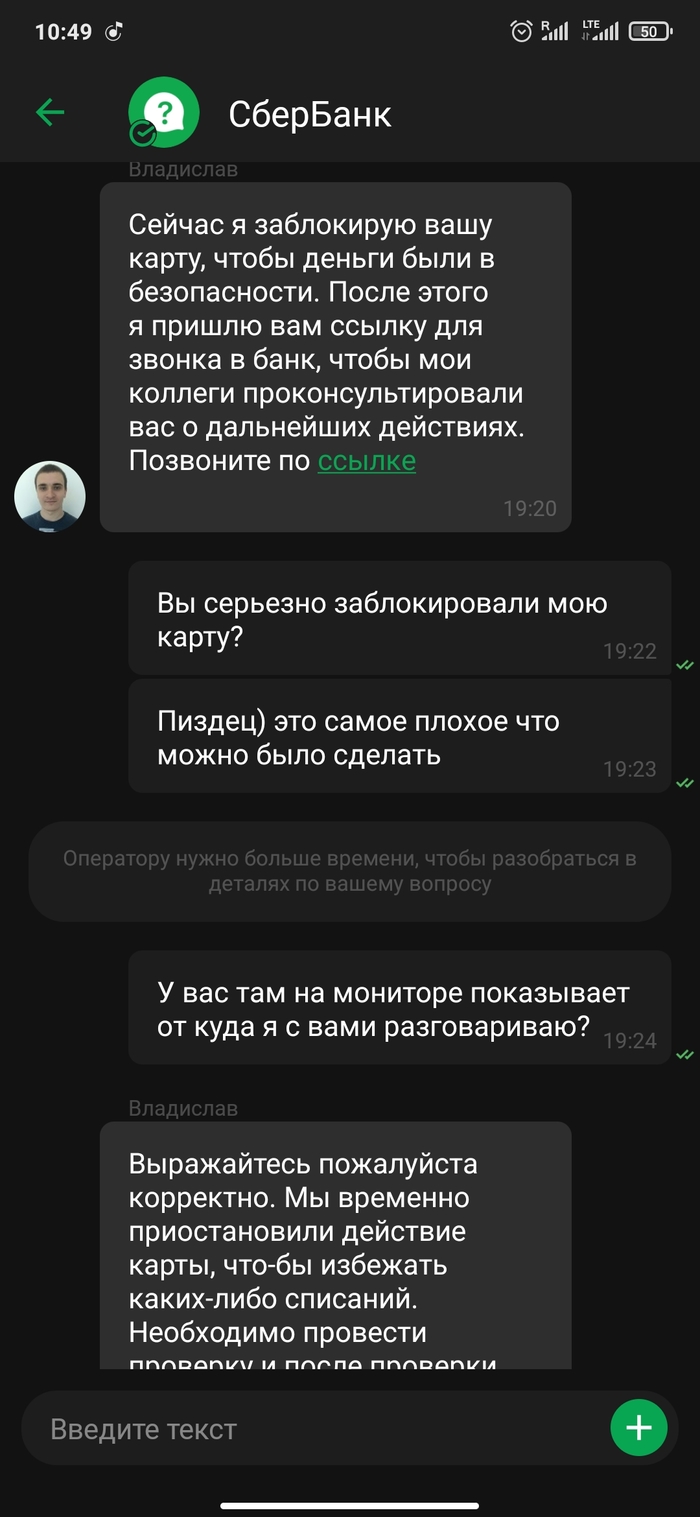The height and width of the screenshot is (1517, 700).
Task: Open attachments with the green plus button
Action: coord(638,1428)
